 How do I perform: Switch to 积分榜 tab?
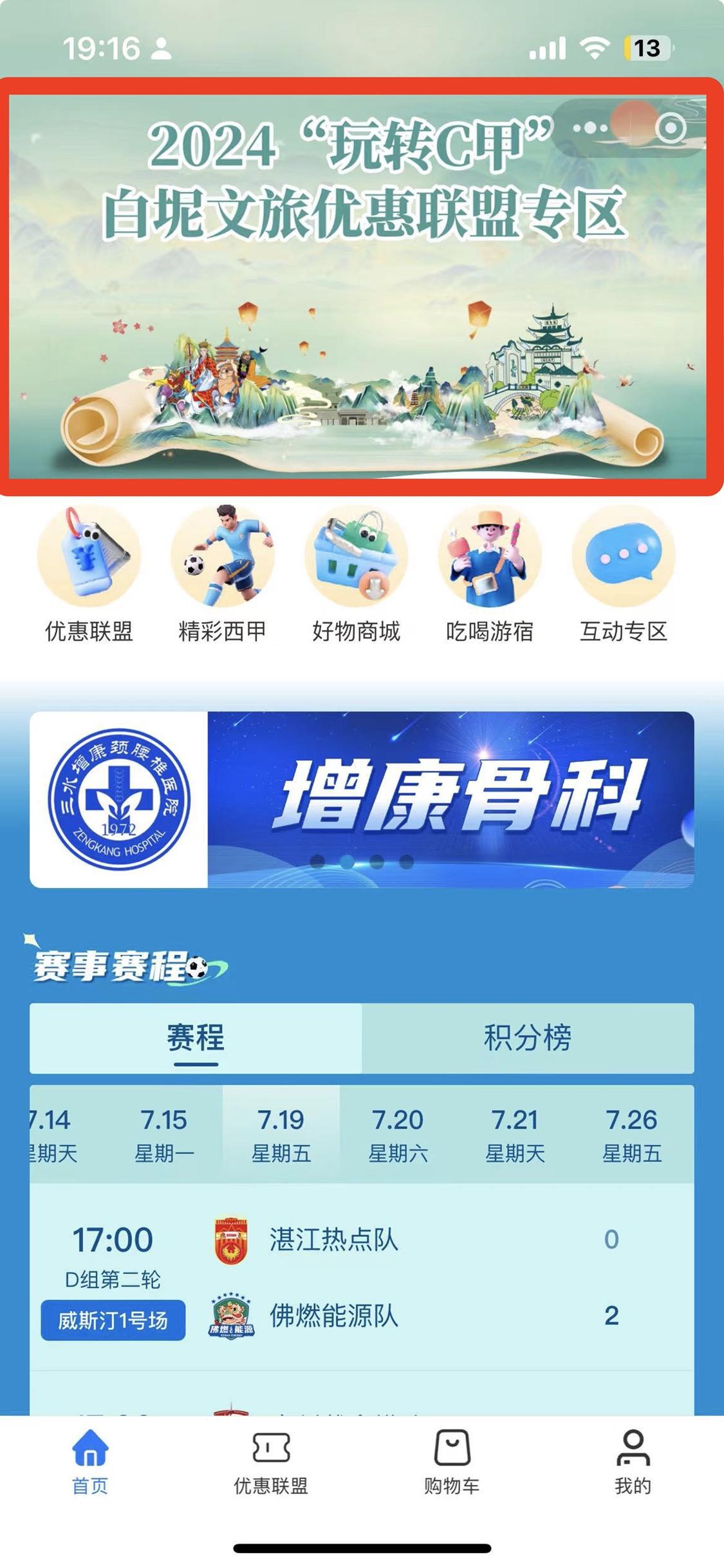[528, 1037]
